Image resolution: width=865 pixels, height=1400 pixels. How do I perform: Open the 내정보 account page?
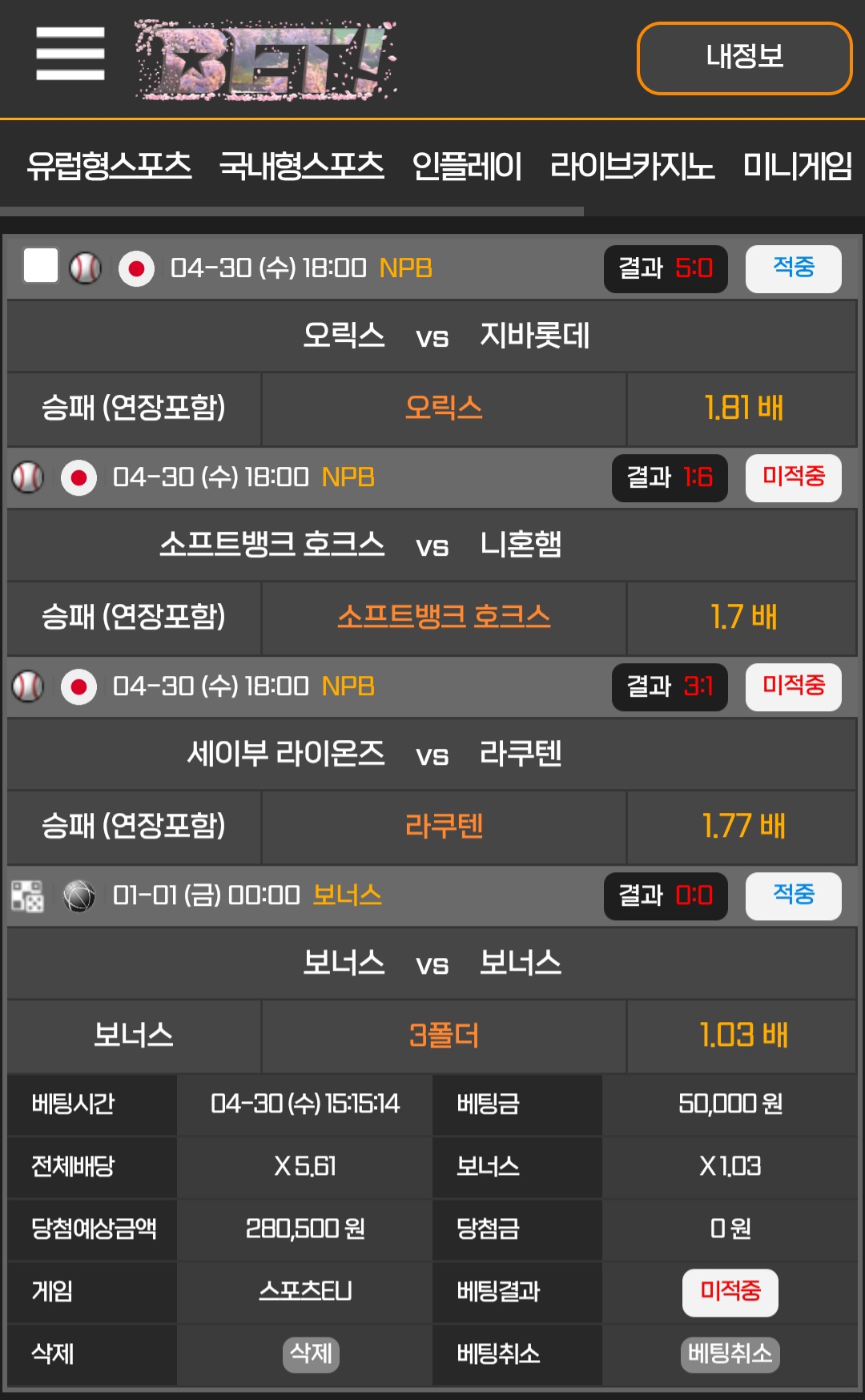(744, 58)
